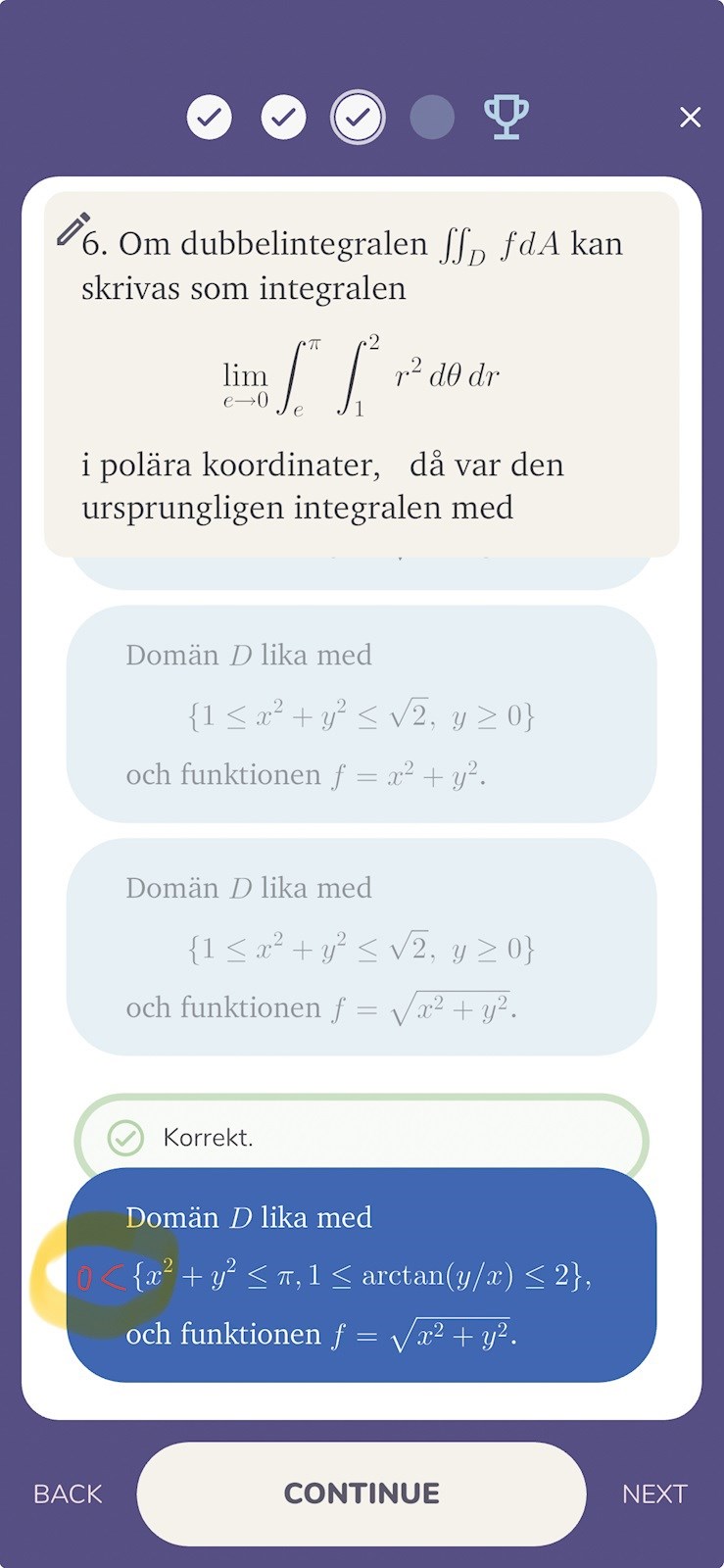Viewport: 724px width, 1568px height.
Task: Tap the CONTINUE button
Action: (362, 1493)
